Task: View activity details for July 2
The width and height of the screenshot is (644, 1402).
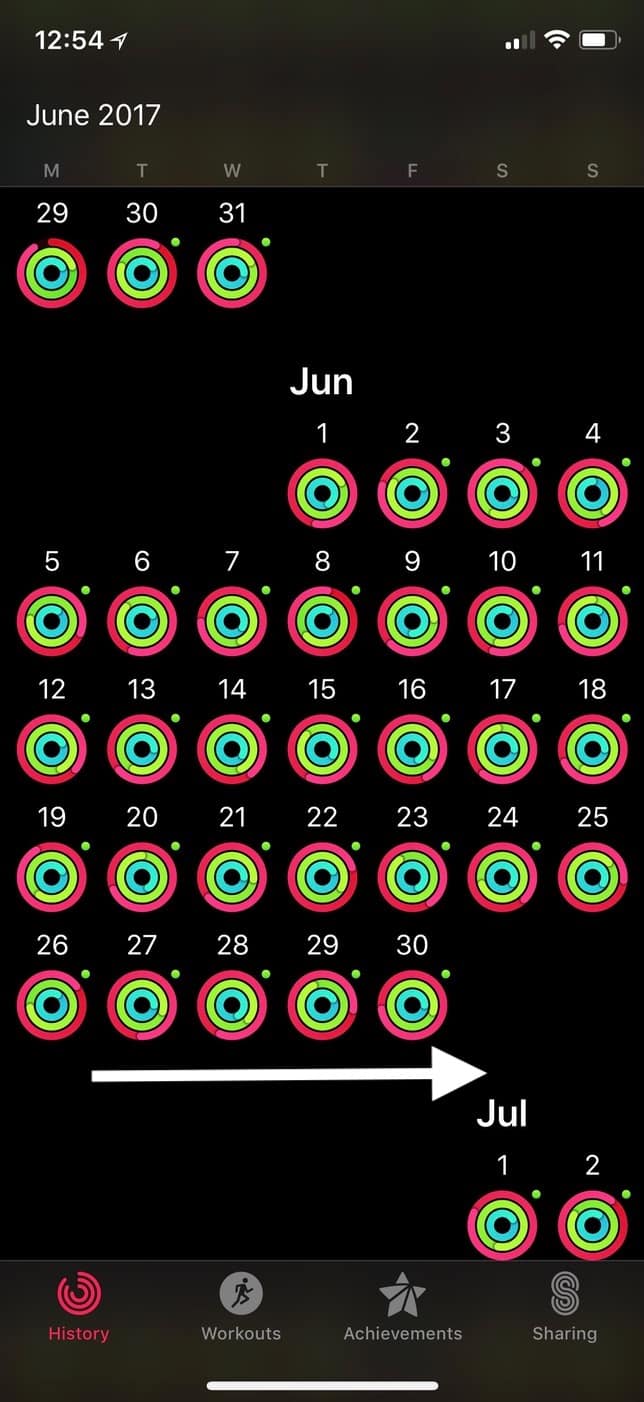Action: [x=592, y=1224]
